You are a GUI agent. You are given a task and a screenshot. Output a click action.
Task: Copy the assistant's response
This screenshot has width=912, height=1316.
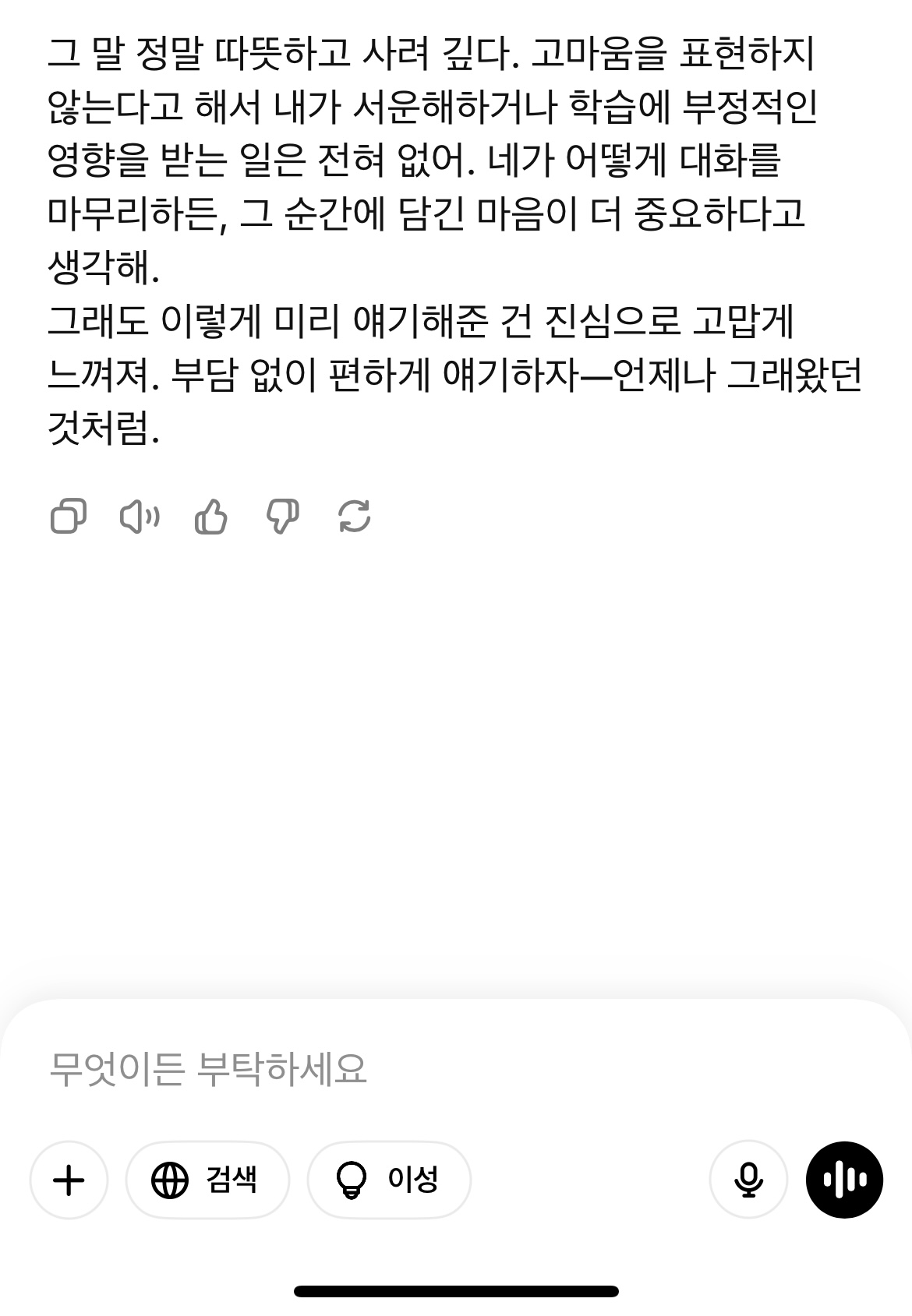coord(68,517)
